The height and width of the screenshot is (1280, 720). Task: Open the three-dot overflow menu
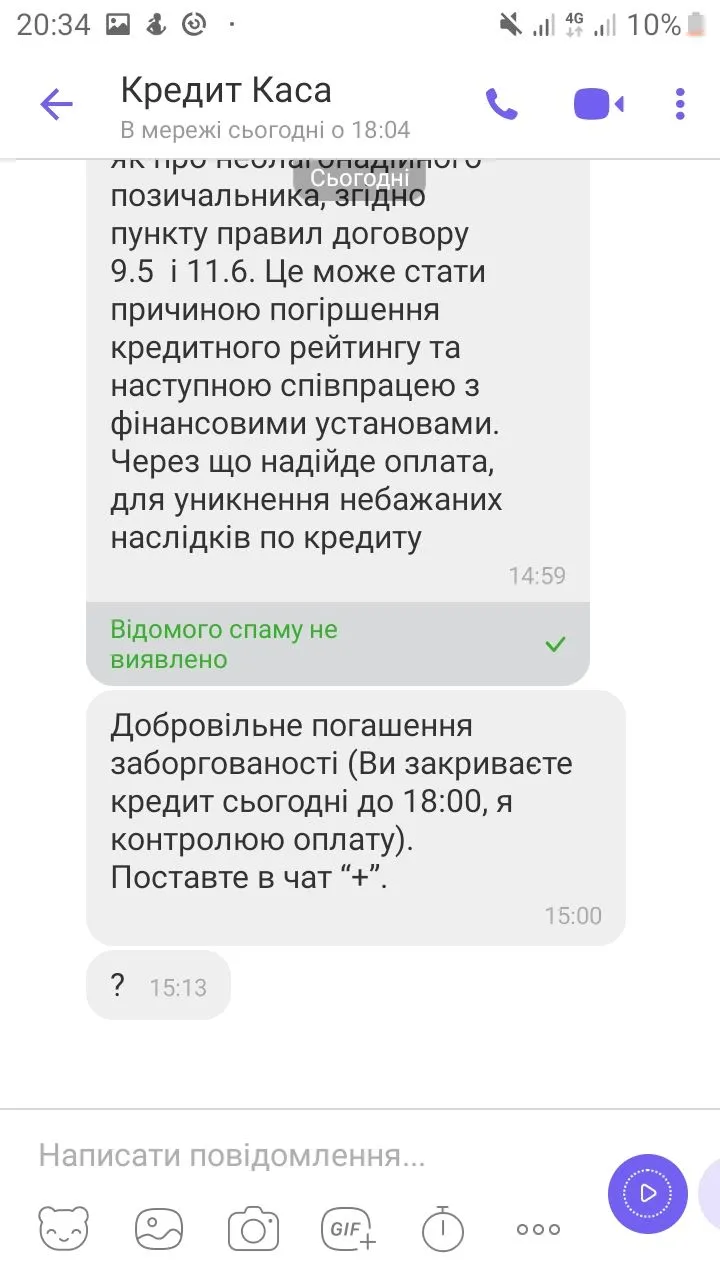(680, 104)
